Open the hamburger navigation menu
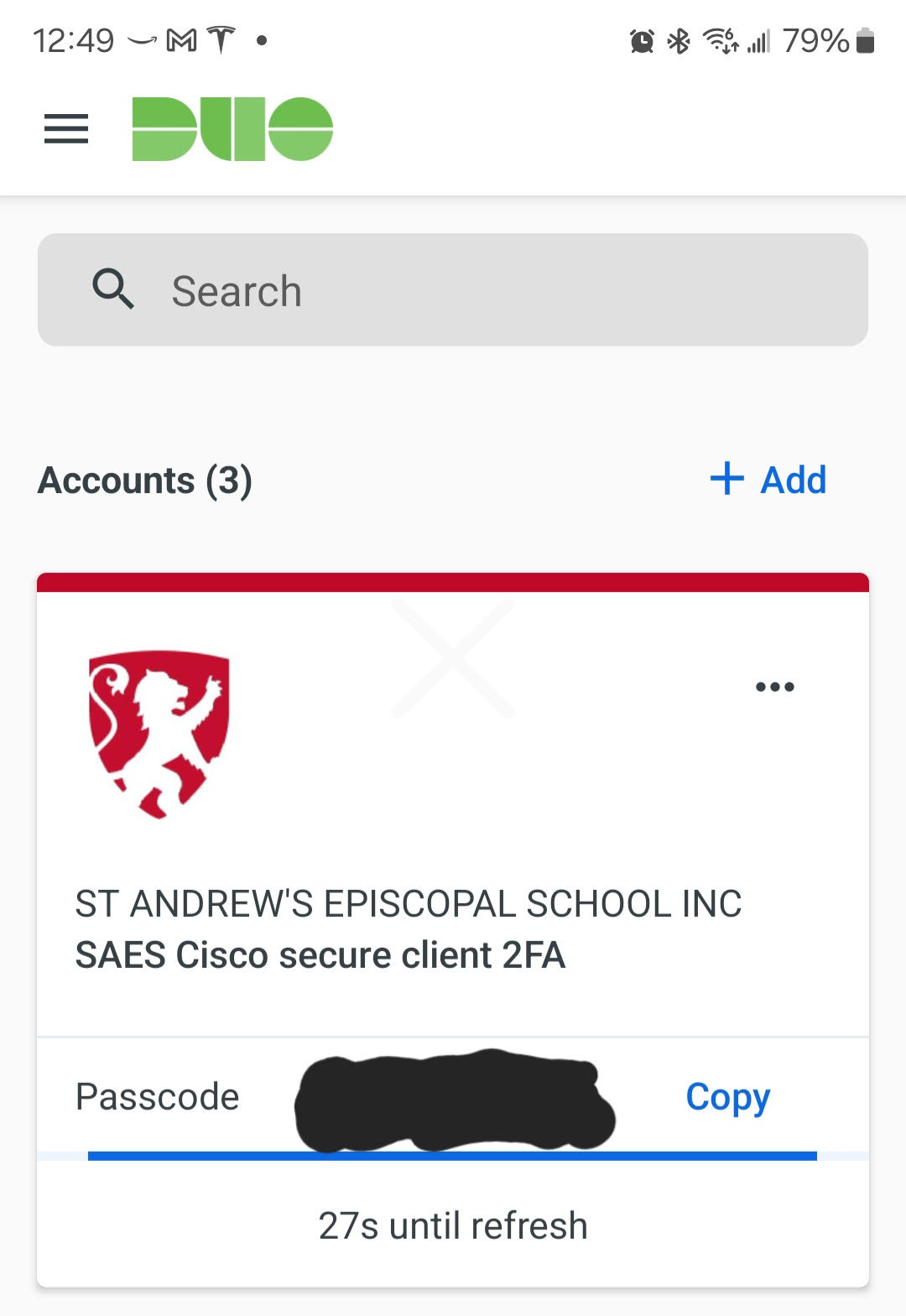The image size is (906, 1316). point(66,129)
